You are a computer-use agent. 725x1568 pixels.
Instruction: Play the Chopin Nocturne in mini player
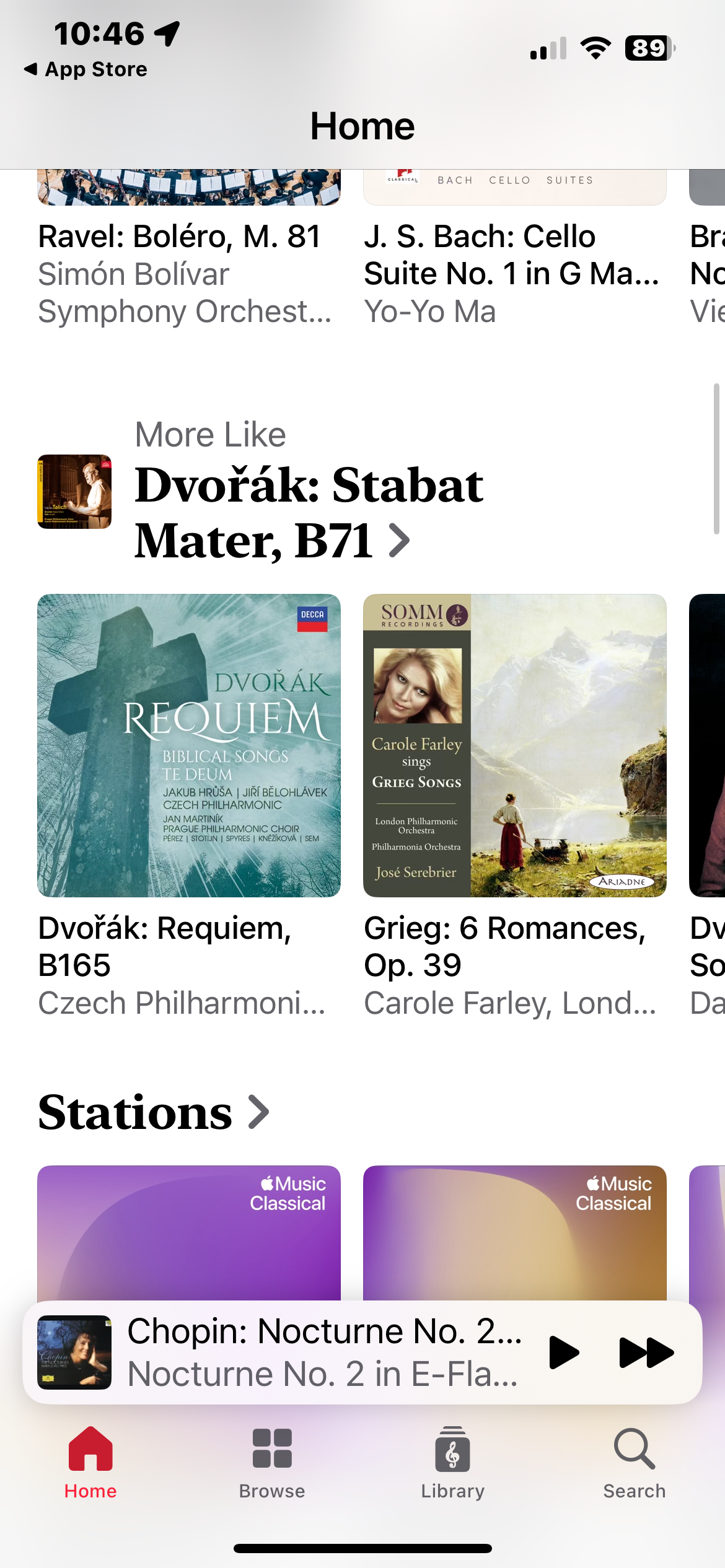(x=563, y=1352)
